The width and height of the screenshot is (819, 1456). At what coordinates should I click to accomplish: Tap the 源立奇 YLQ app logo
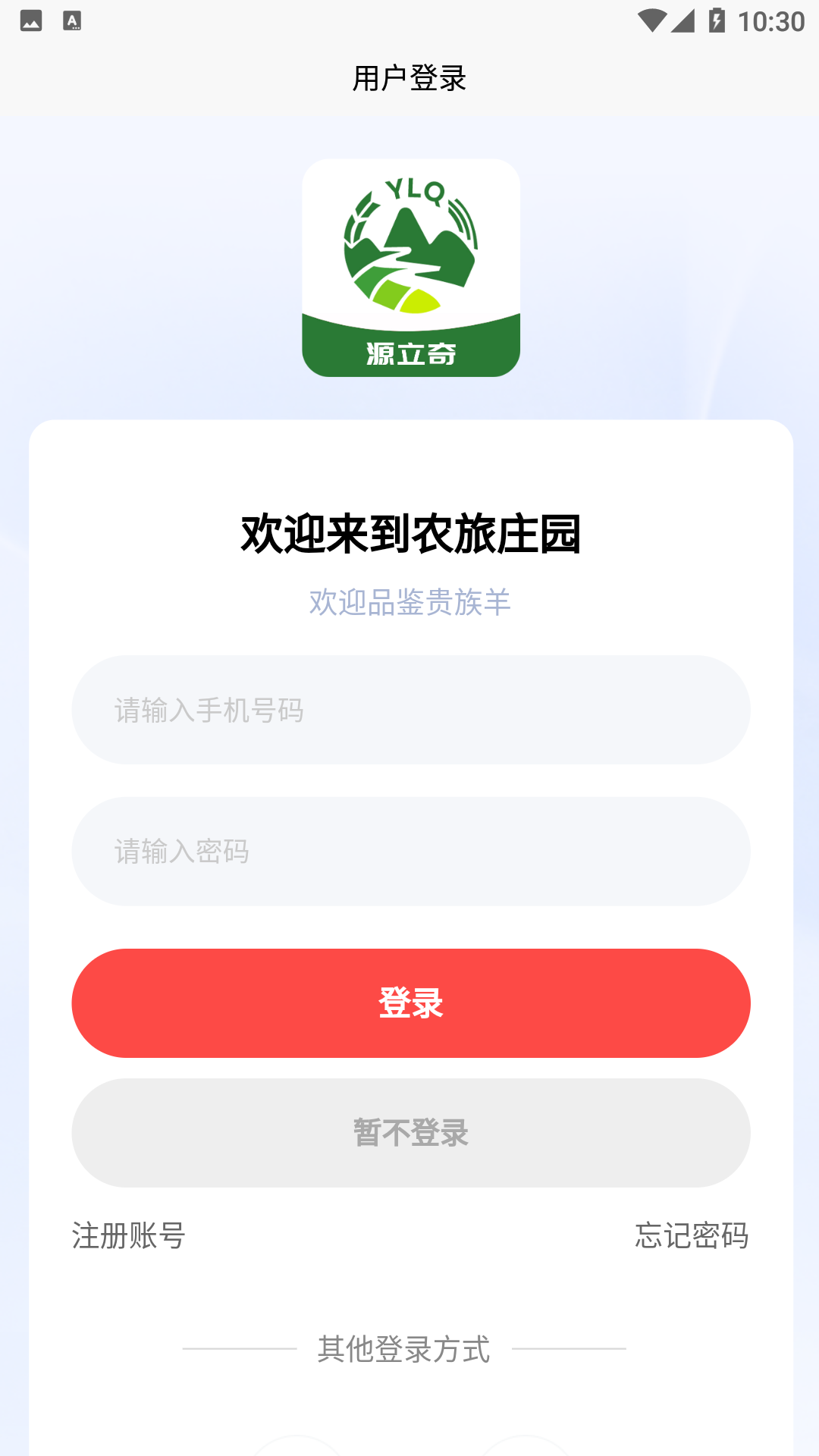(x=409, y=269)
